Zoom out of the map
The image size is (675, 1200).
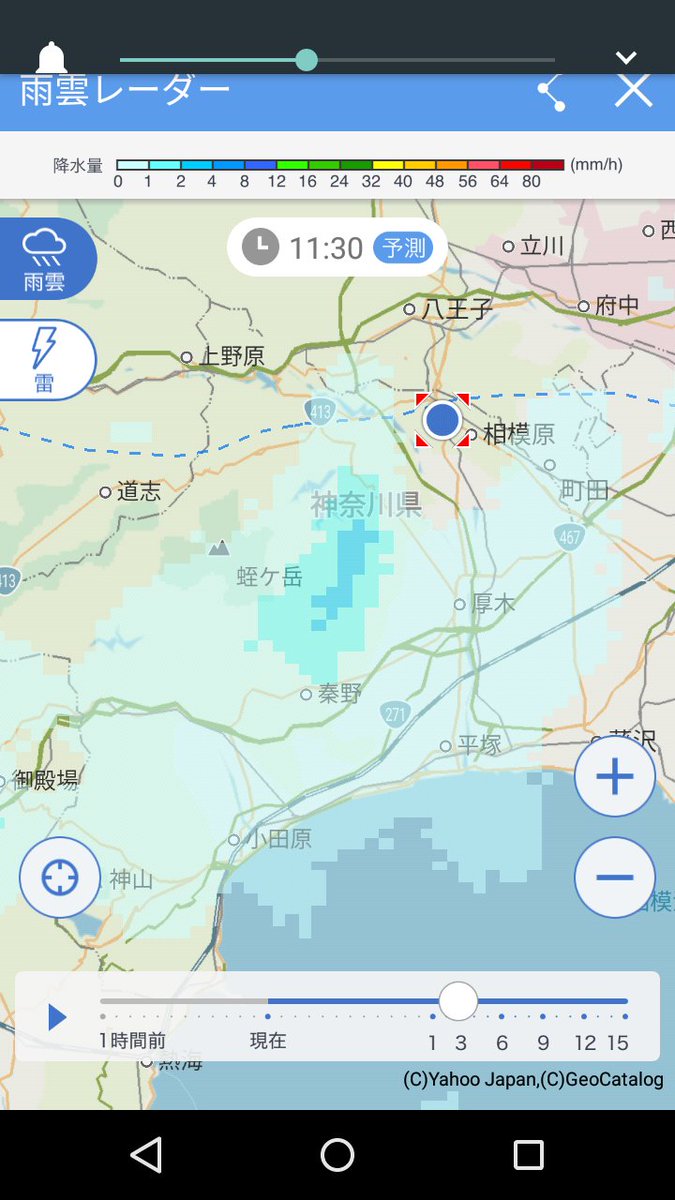[614, 877]
